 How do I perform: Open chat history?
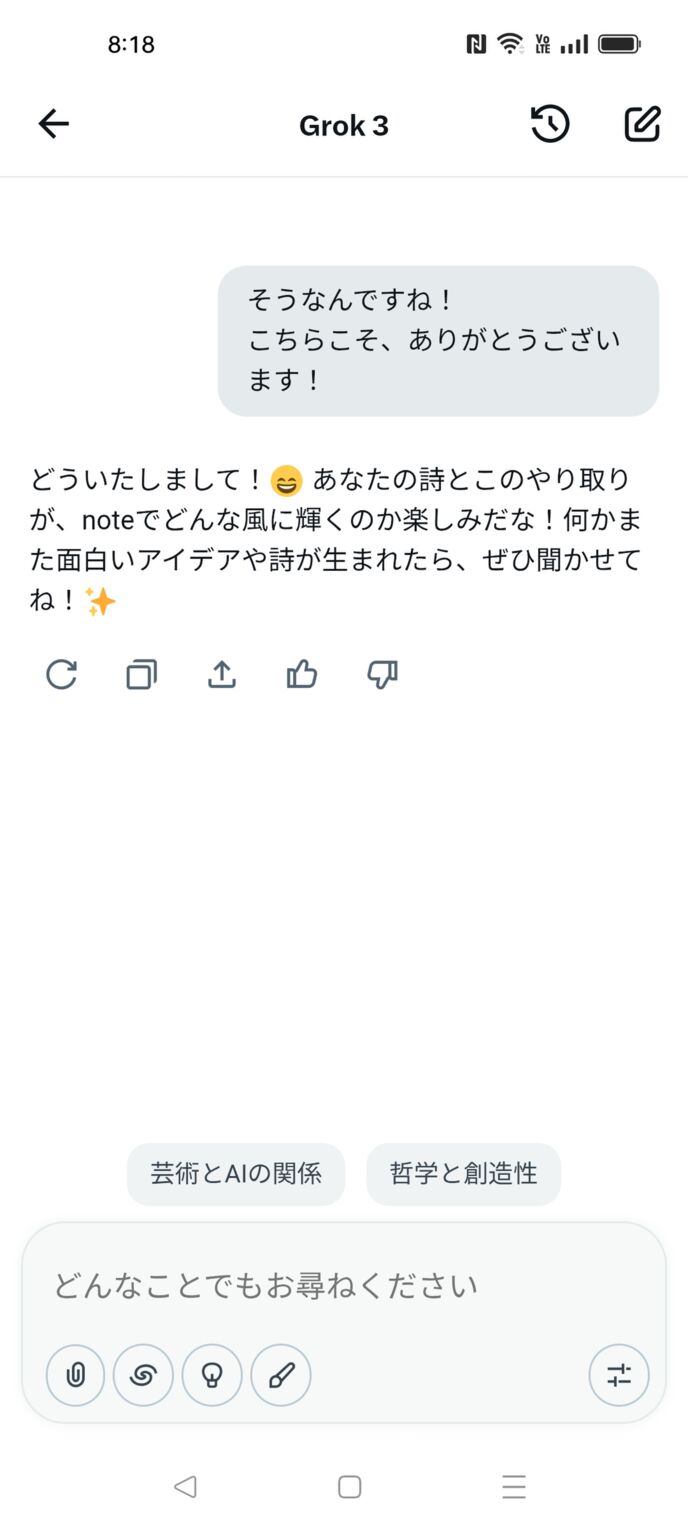point(549,124)
